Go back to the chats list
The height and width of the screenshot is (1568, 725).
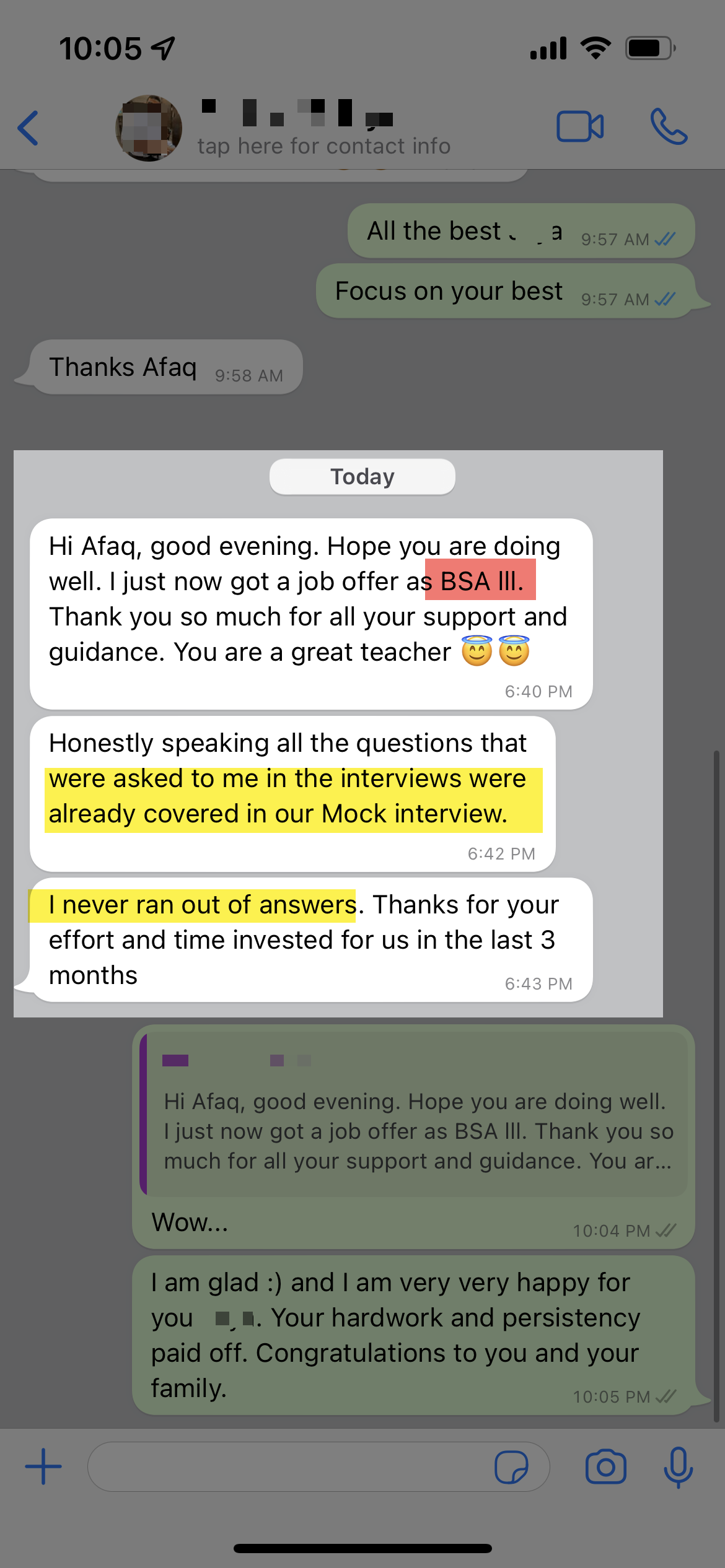click(x=29, y=128)
